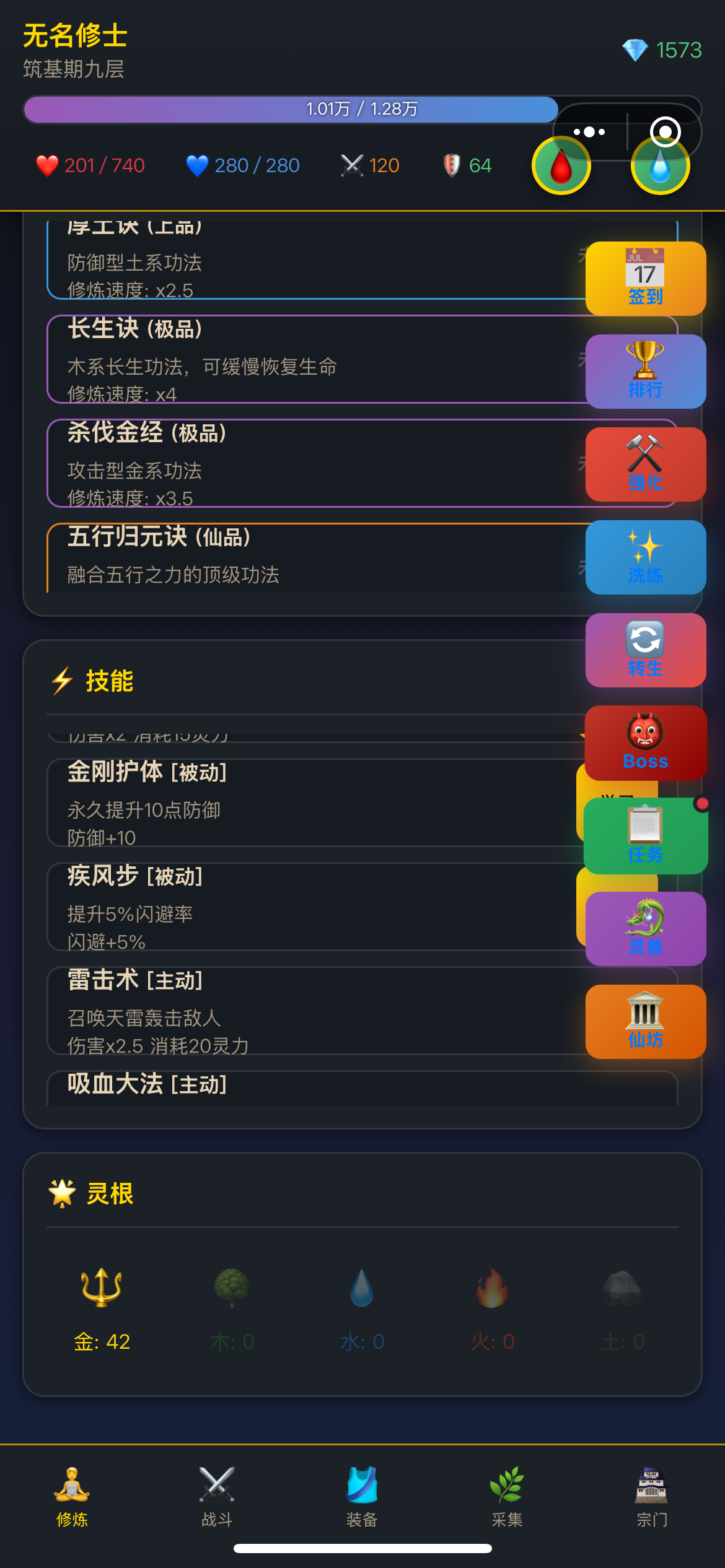
Task: Open the 仙坊 immortal shop
Action: pyautogui.click(x=645, y=1022)
